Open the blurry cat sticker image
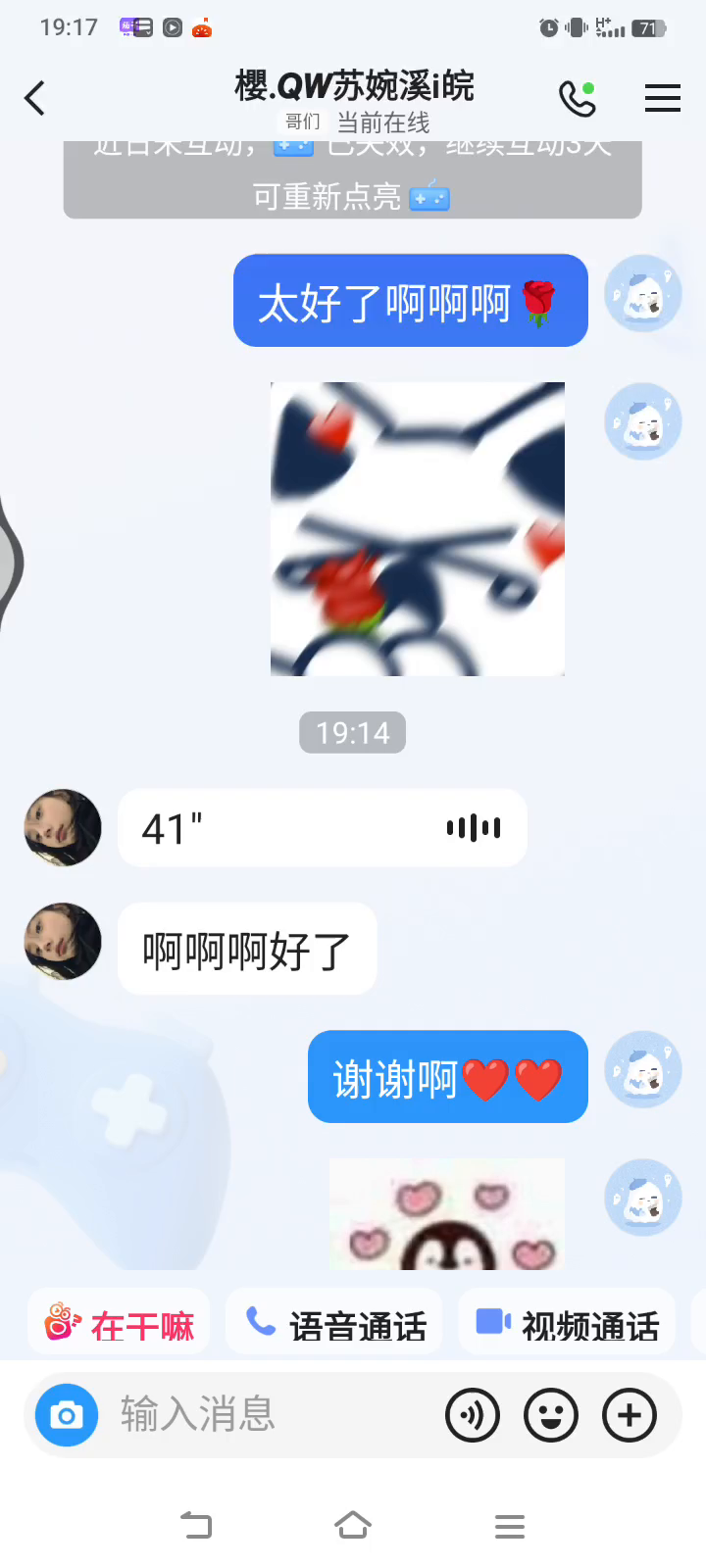The image size is (706, 1568). coord(418,529)
